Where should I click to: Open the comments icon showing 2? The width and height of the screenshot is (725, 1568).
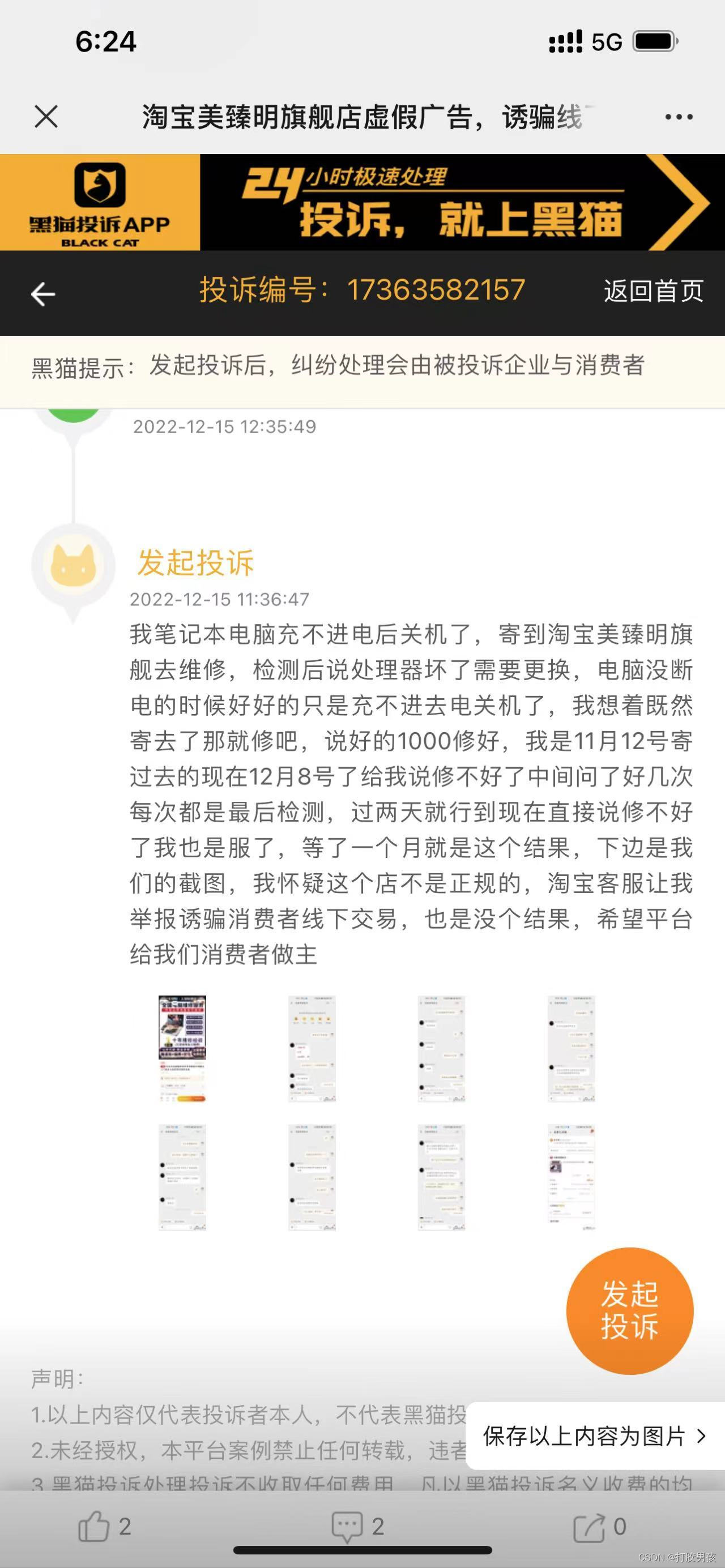347,1527
